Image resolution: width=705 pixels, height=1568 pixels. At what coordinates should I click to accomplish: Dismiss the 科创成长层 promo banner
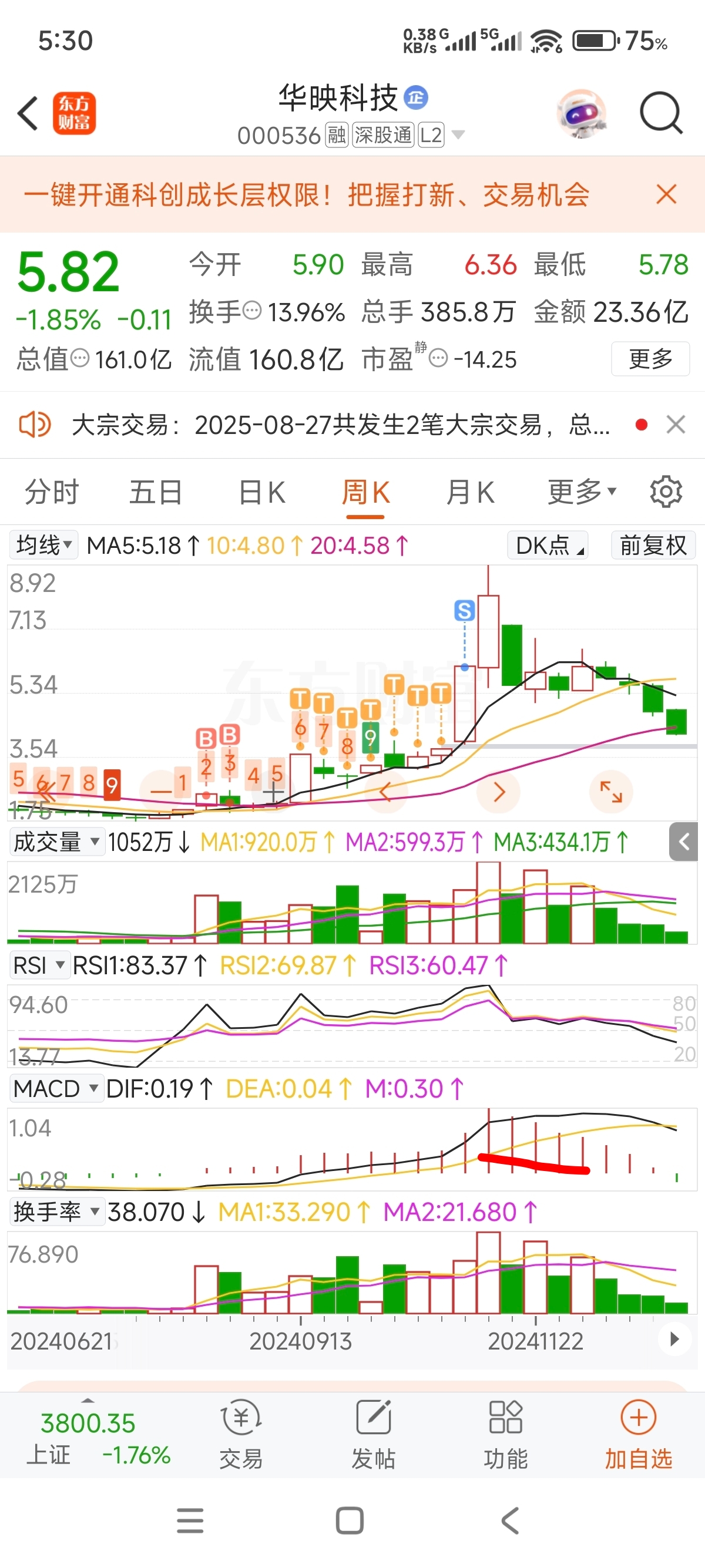[x=667, y=195]
